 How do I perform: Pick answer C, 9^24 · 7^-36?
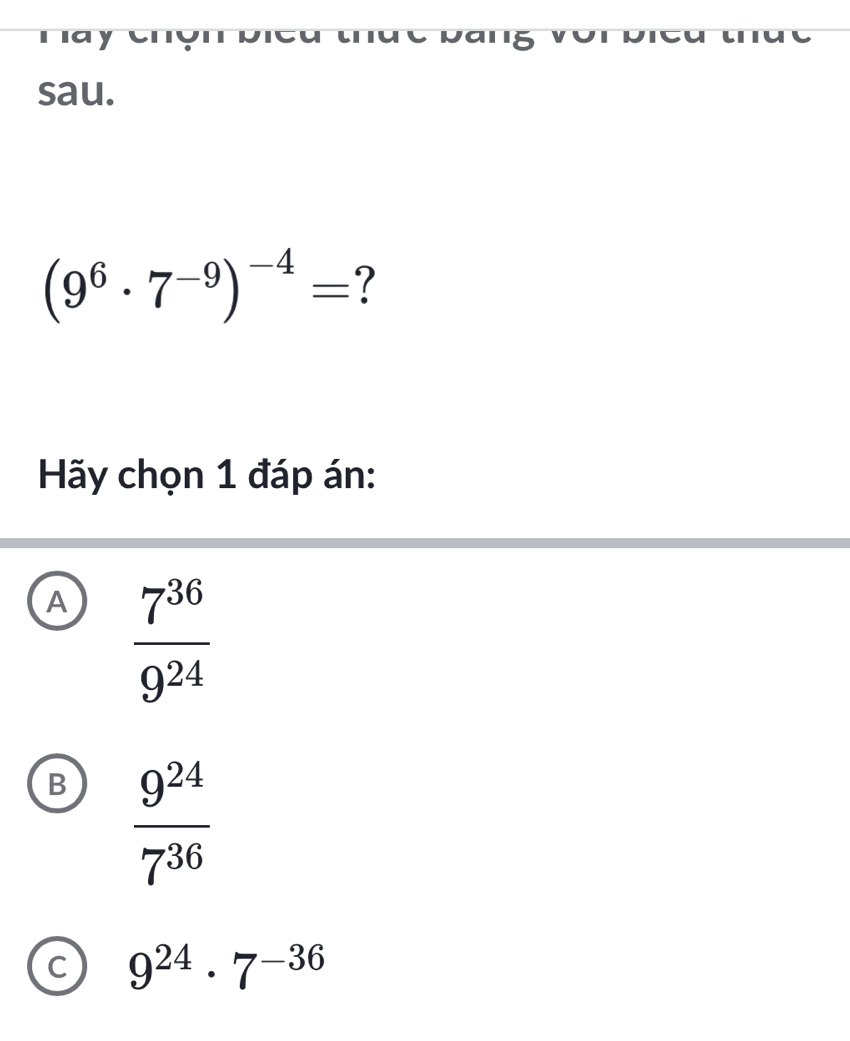tap(62, 964)
